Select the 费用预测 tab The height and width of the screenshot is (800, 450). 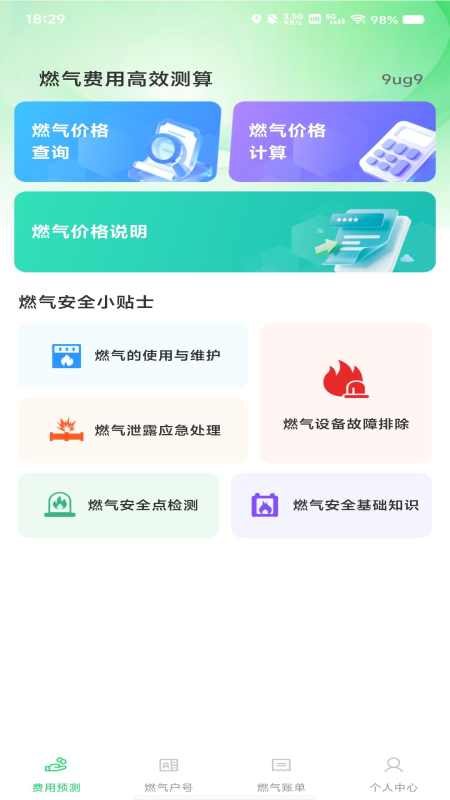pyautogui.click(x=56, y=774)
